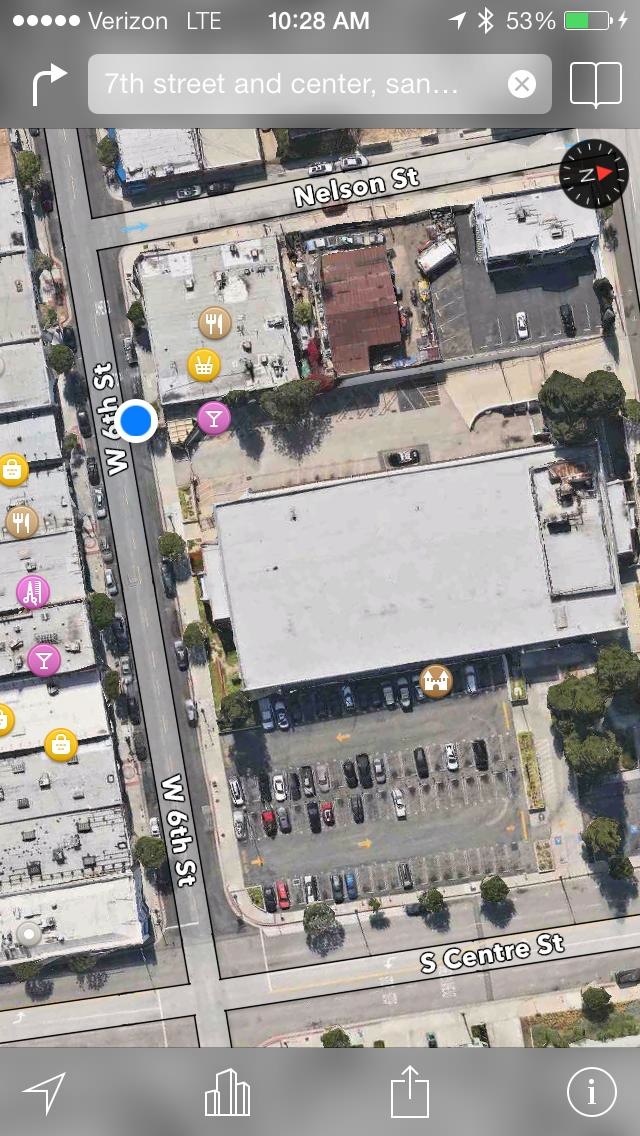This screenshot has height=1136, width=640.
Task: Clear the search text
Action: [522, 84]
